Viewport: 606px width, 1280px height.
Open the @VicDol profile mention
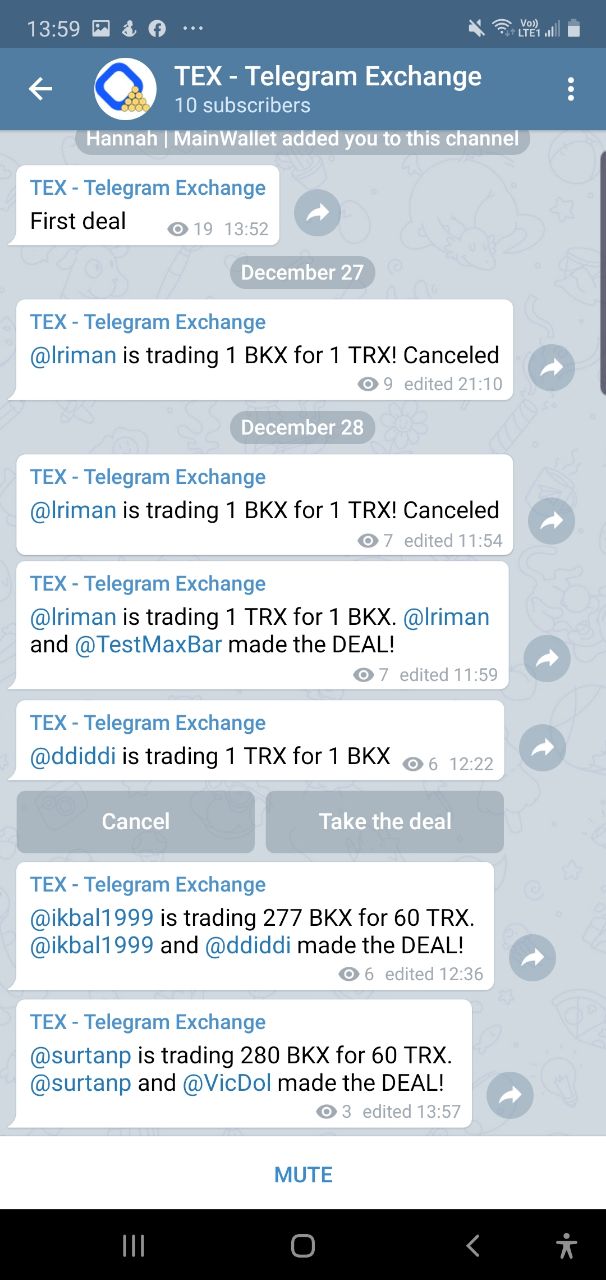227,1082
